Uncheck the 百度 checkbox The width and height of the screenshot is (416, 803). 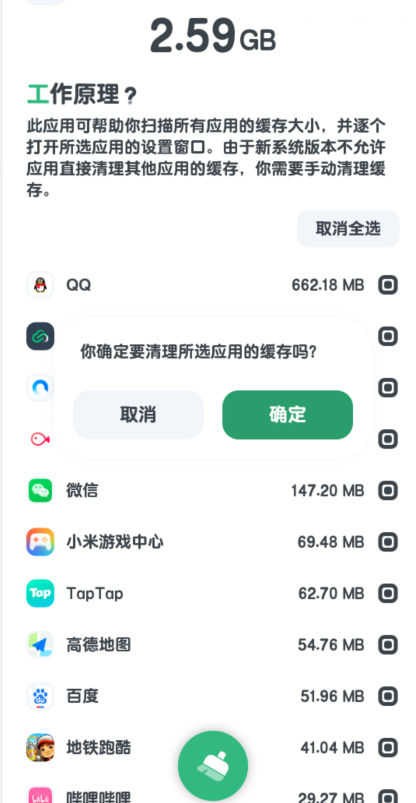[388, 696]
